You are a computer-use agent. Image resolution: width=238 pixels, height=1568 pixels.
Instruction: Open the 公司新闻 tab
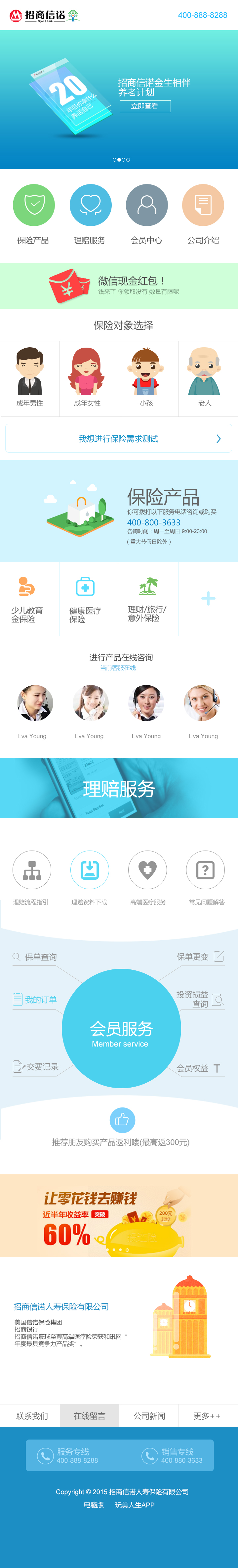[x=149, y=1416]
